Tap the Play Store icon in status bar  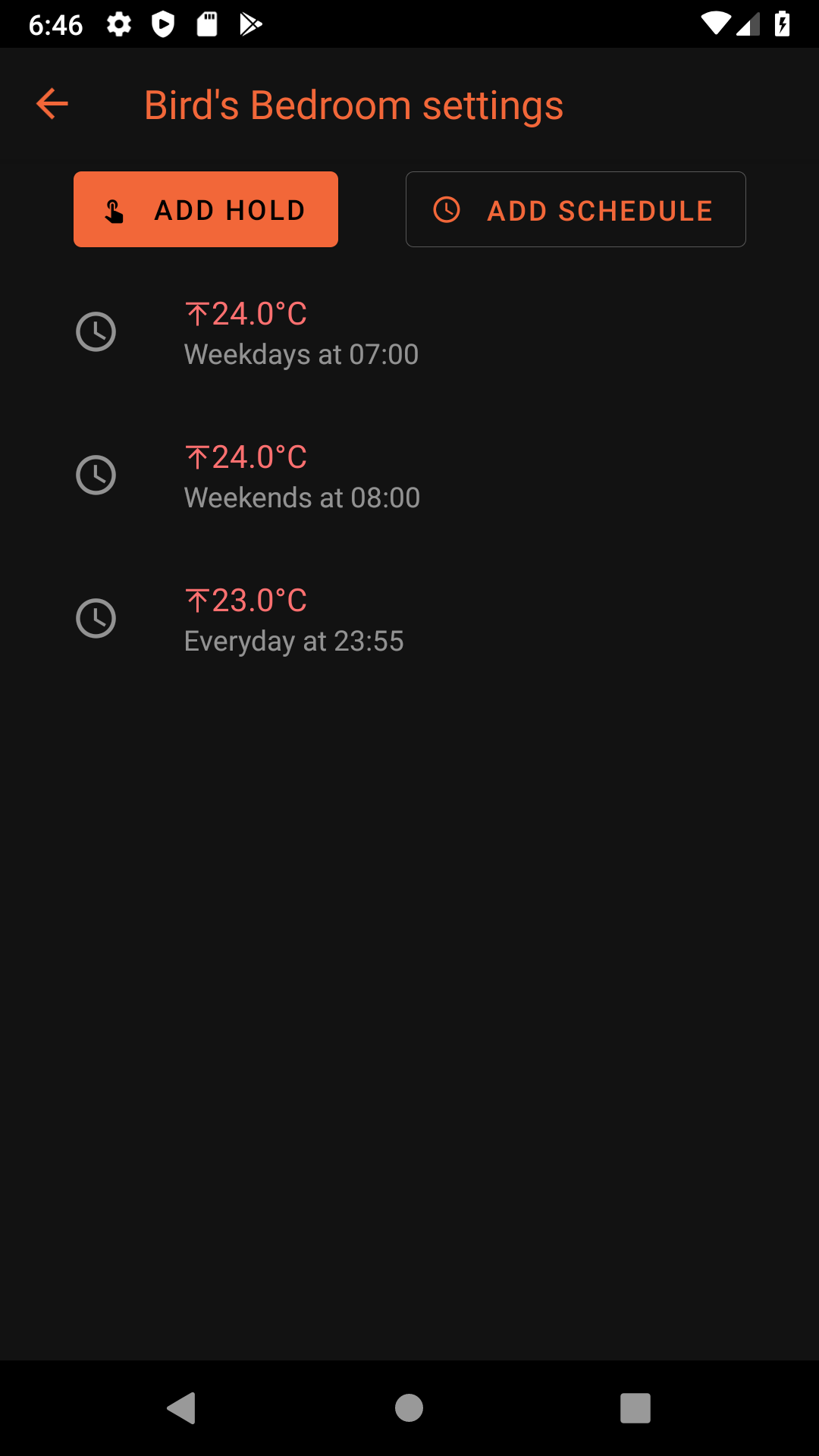[x=250, y=24]
